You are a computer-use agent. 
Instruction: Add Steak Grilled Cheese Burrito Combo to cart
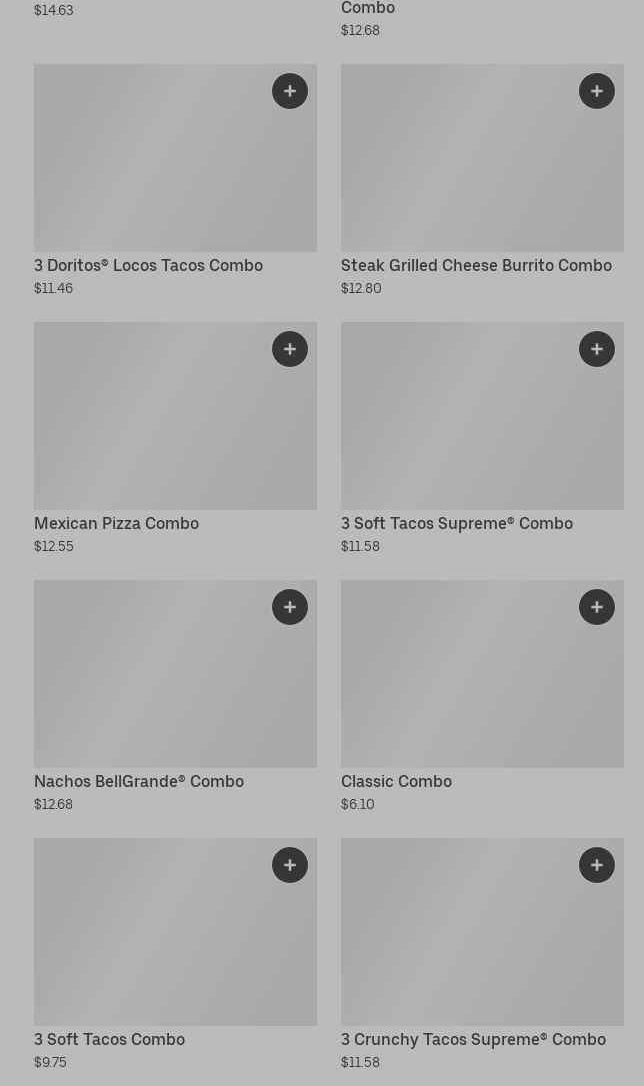pyautogui.click(x=597, y=91)
